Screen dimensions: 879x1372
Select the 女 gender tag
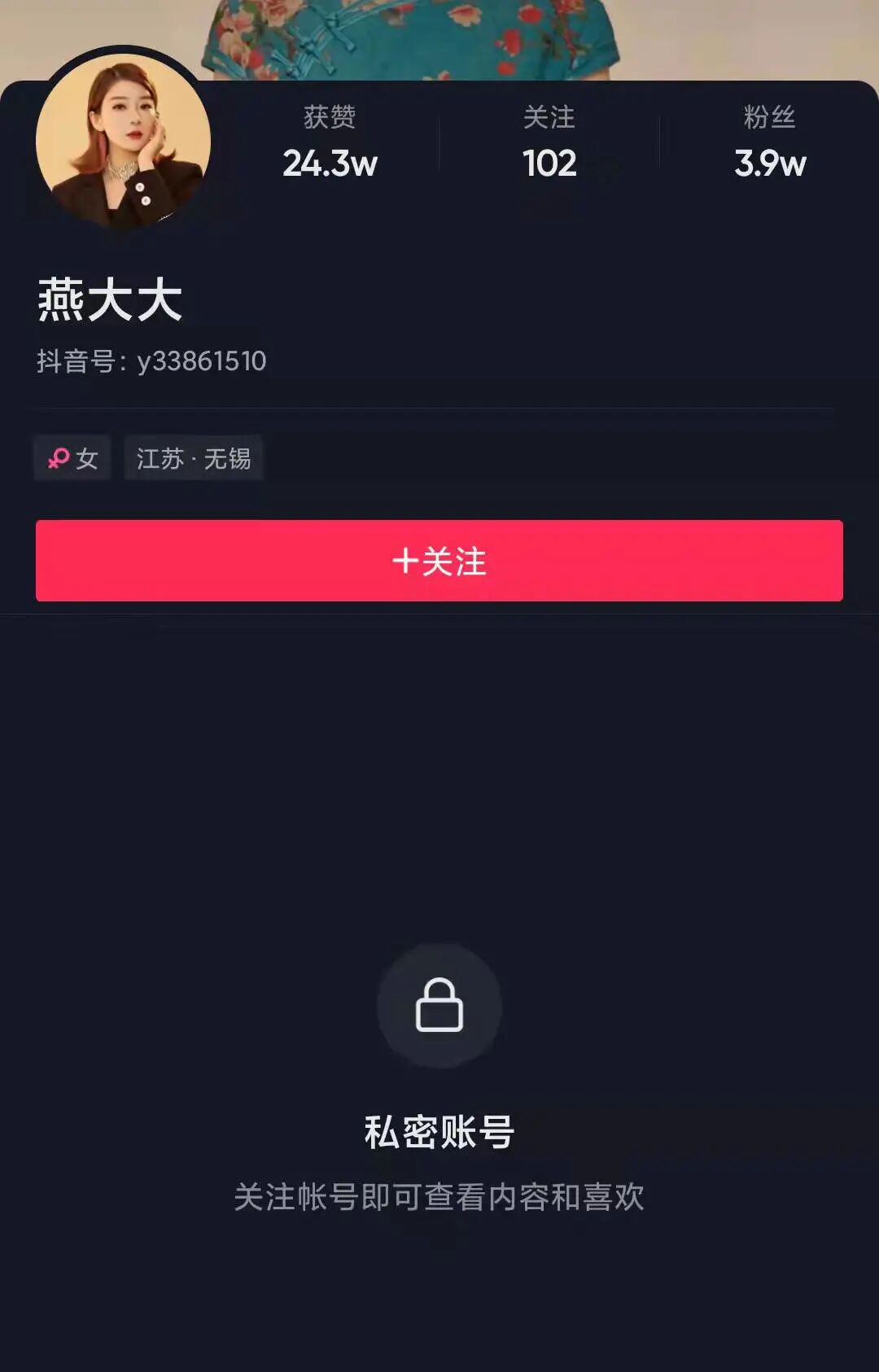(x=72, y=459)
